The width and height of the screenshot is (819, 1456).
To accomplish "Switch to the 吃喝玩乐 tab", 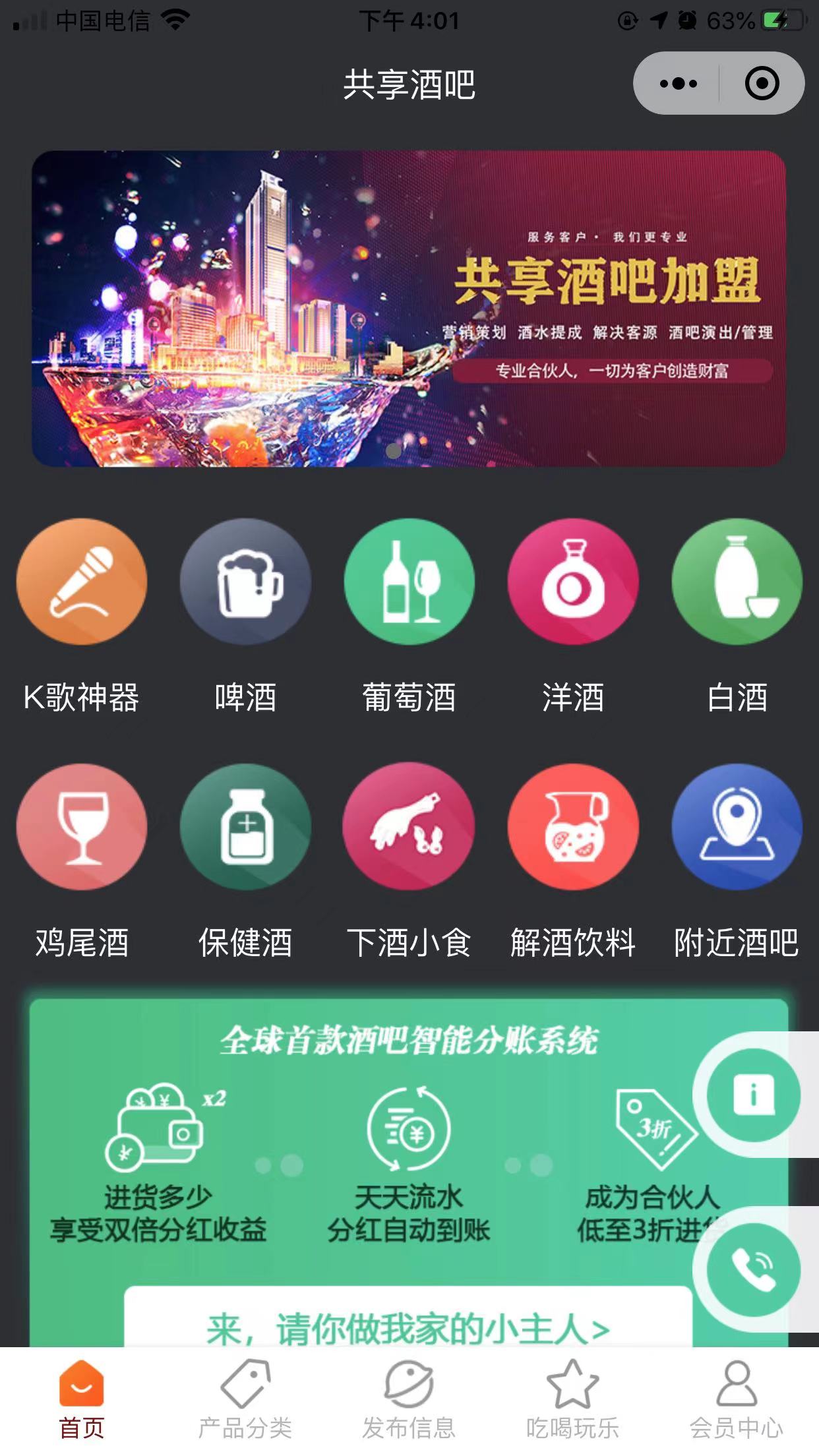I will tap(572, 1399).
